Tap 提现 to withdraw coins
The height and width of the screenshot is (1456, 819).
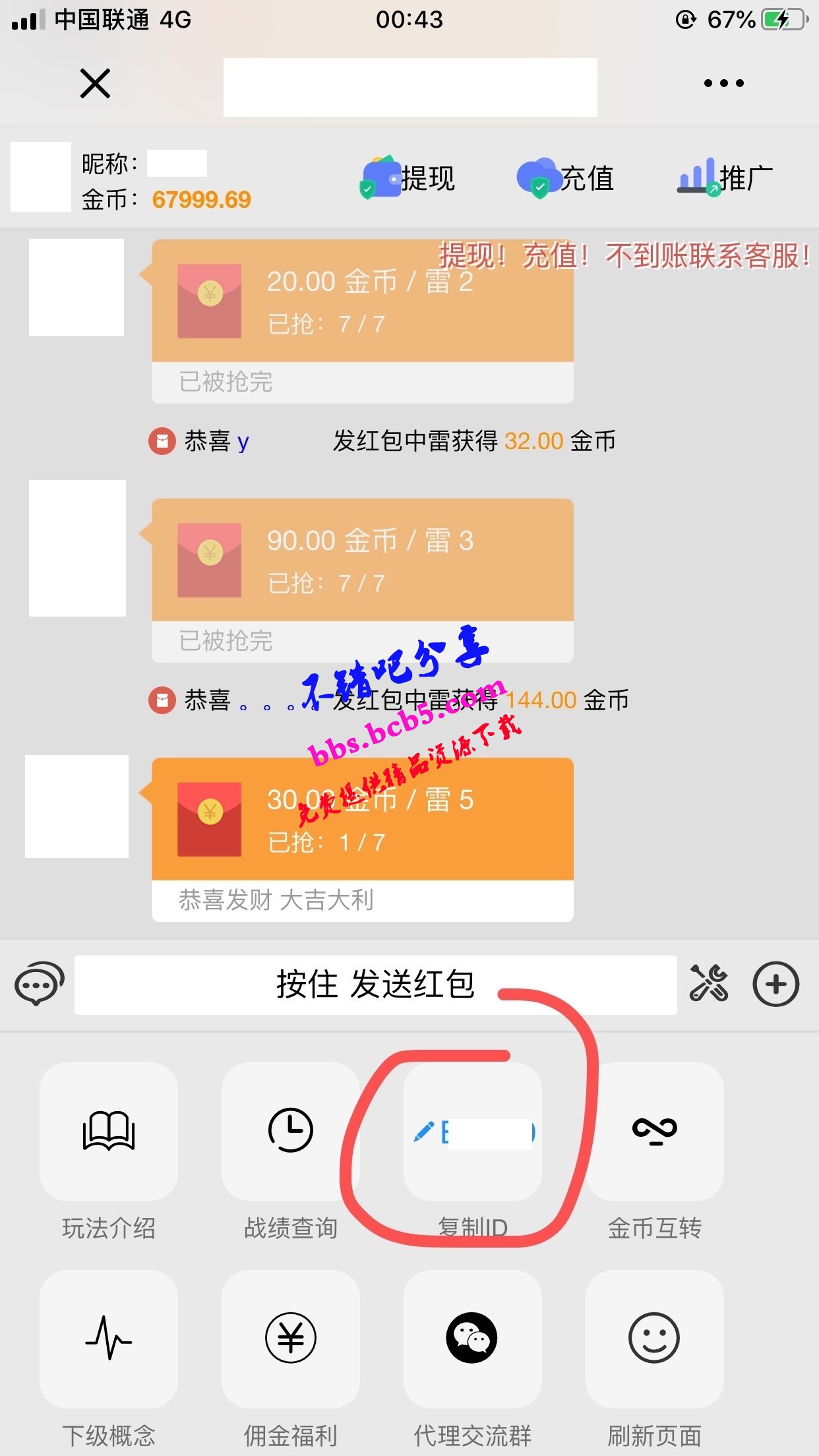click(409, 178)
